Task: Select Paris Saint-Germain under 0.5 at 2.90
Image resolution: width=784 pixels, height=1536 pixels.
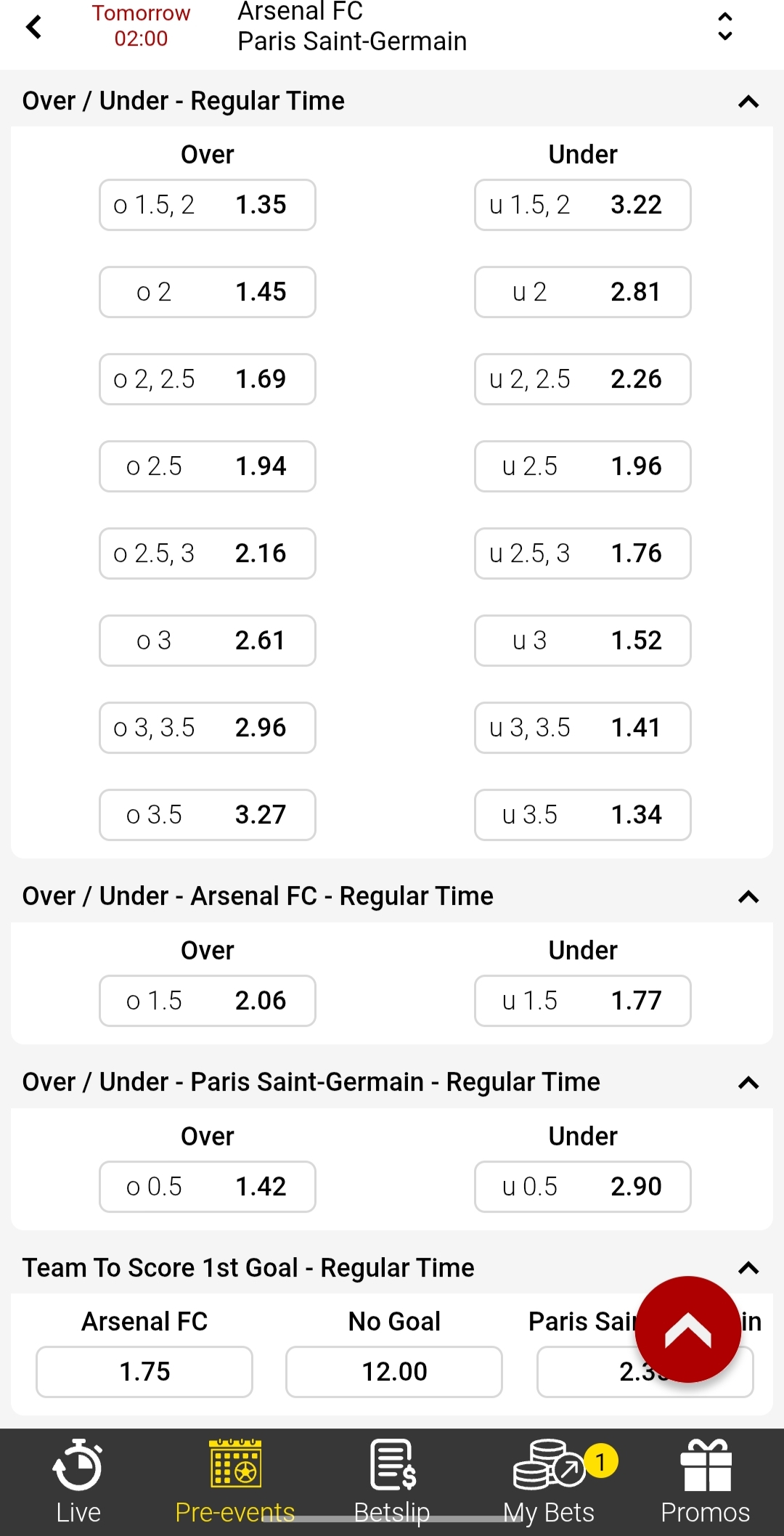Action: click(x=583, y=1187)
